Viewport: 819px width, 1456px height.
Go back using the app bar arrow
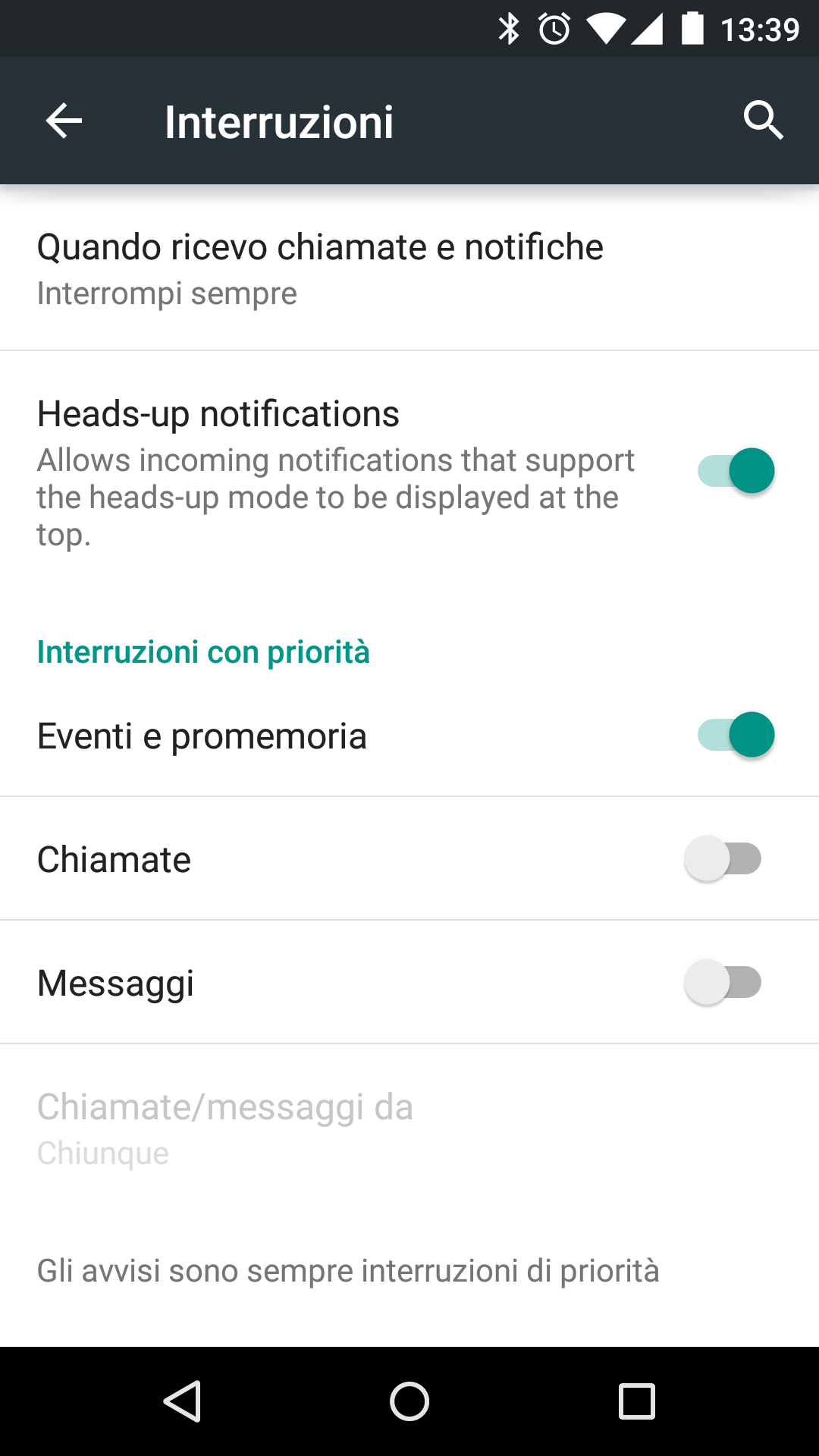[64, 121]
